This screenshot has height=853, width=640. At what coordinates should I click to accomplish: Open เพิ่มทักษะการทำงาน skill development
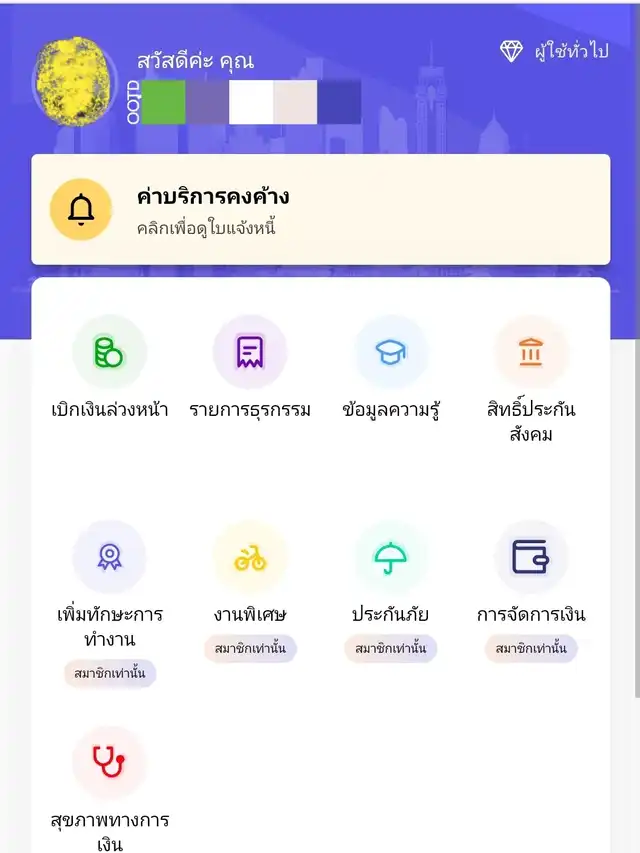click(109, 558)
